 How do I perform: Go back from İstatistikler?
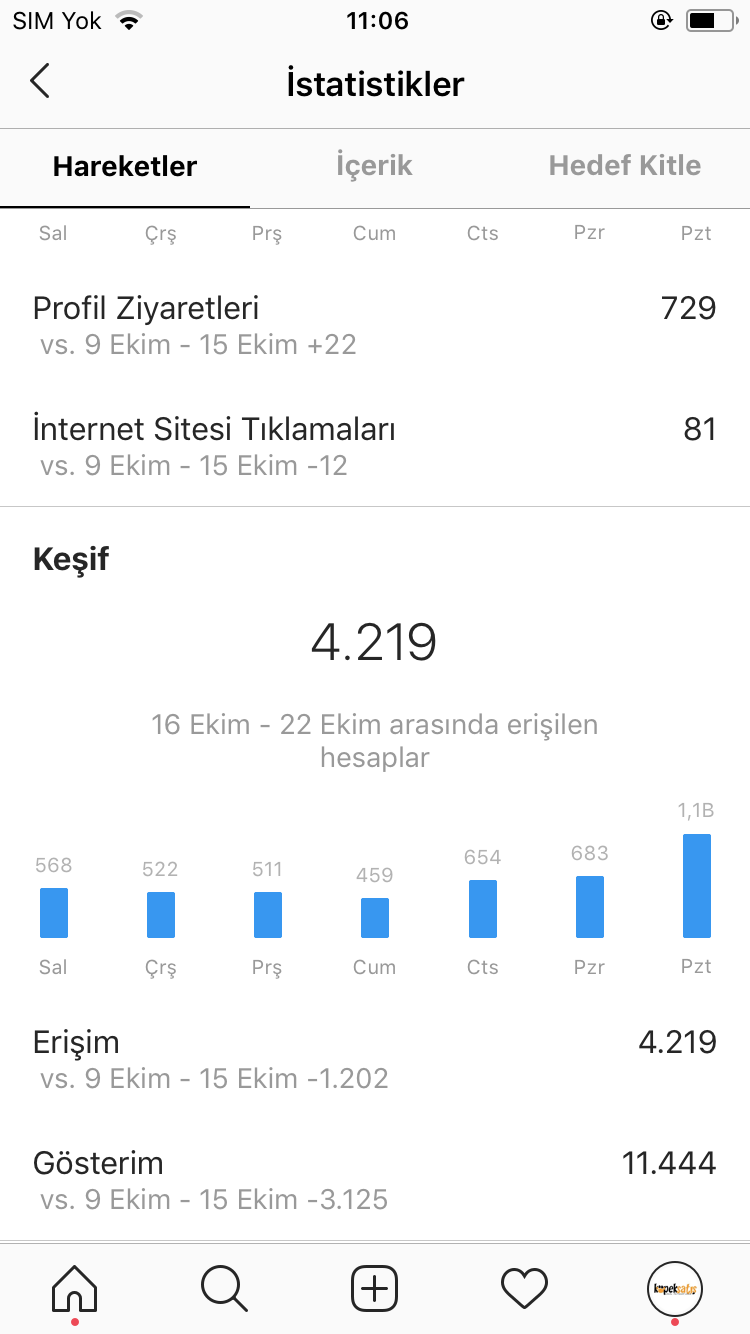(40, 81)
